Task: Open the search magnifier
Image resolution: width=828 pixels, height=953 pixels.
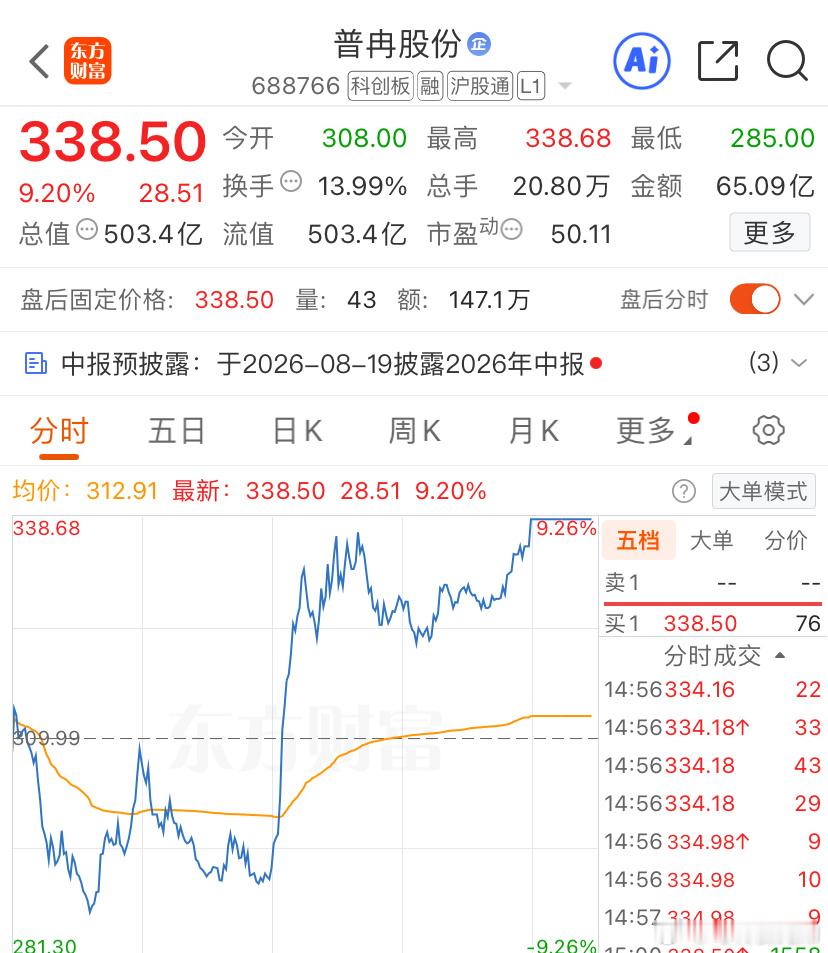Action: (x=787, y=61)
